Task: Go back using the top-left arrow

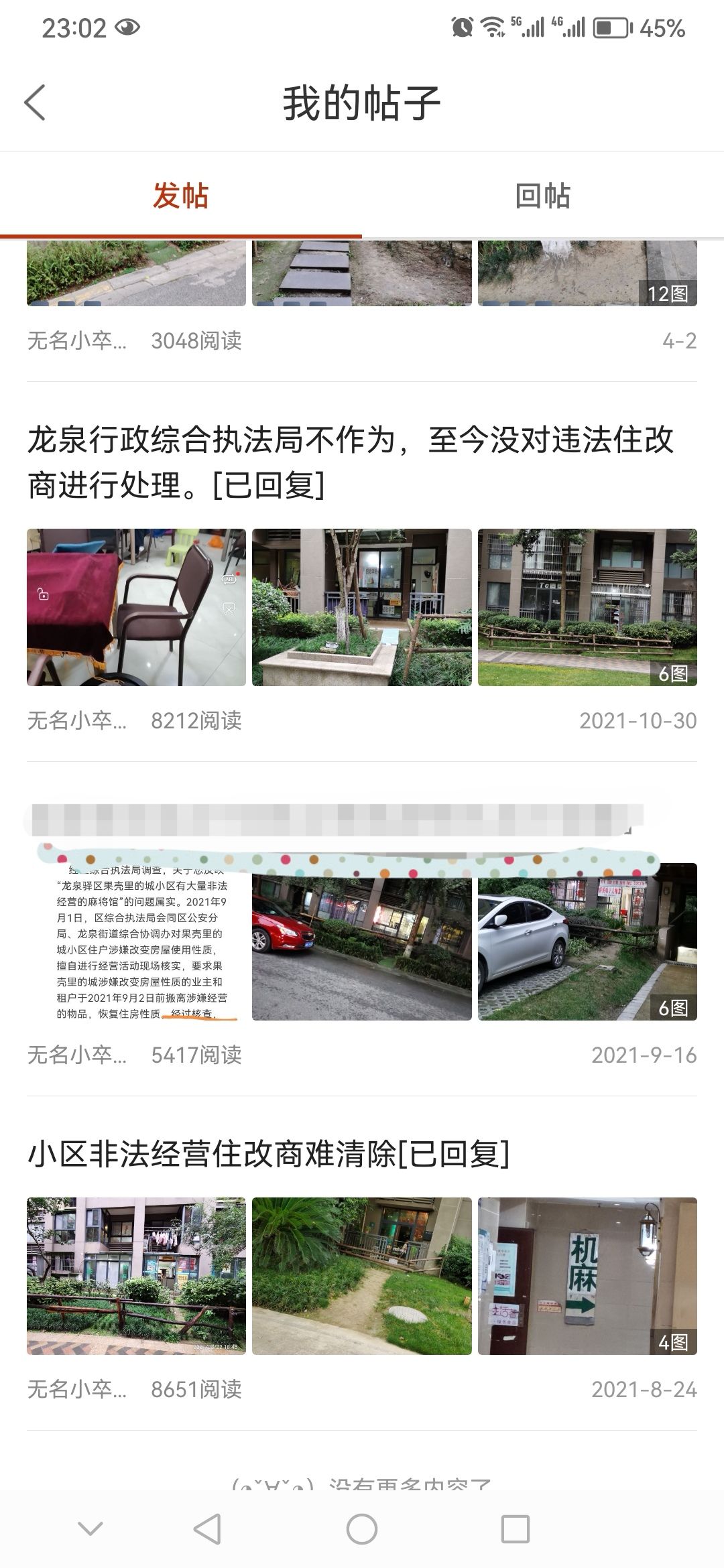Action: (x=35, y=103)
